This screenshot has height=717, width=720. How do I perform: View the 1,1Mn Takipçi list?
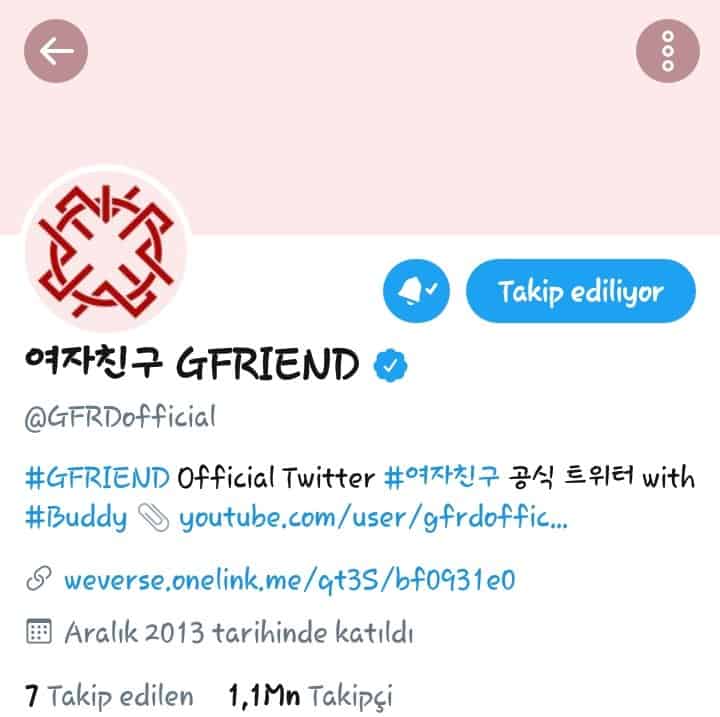[311, 694]
